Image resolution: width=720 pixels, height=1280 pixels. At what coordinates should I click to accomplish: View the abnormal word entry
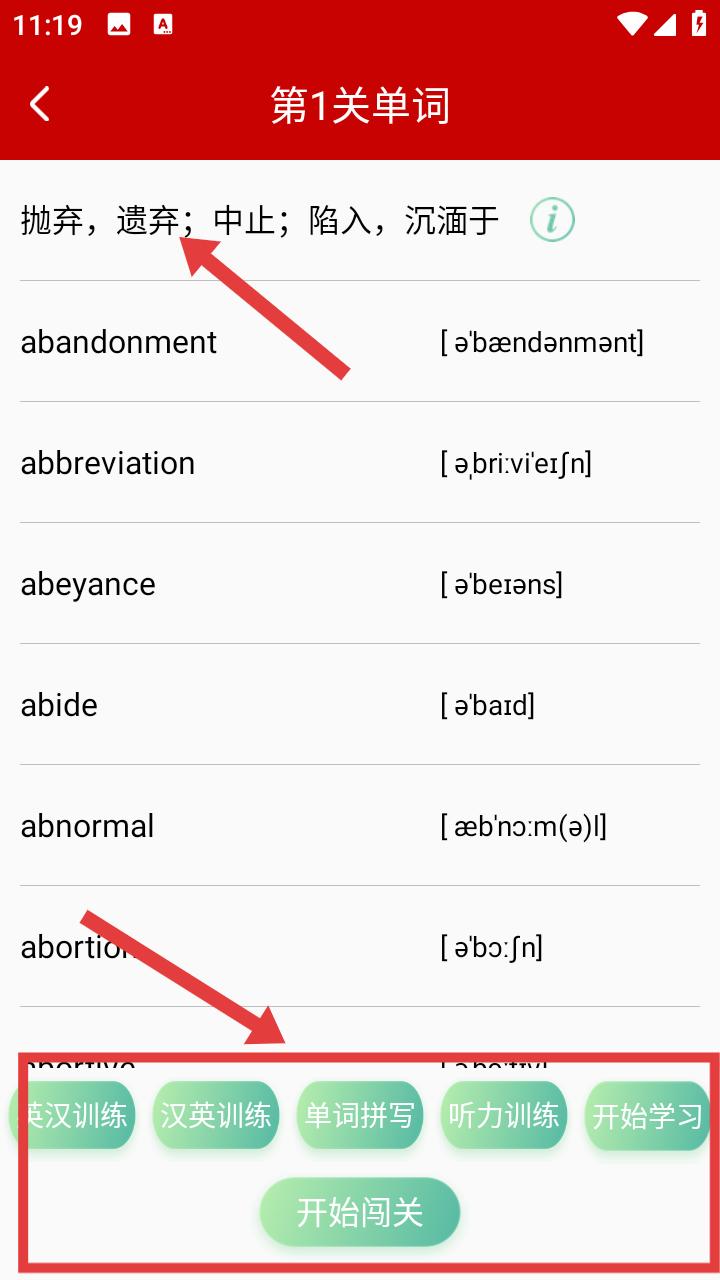(x=360, y=826)
